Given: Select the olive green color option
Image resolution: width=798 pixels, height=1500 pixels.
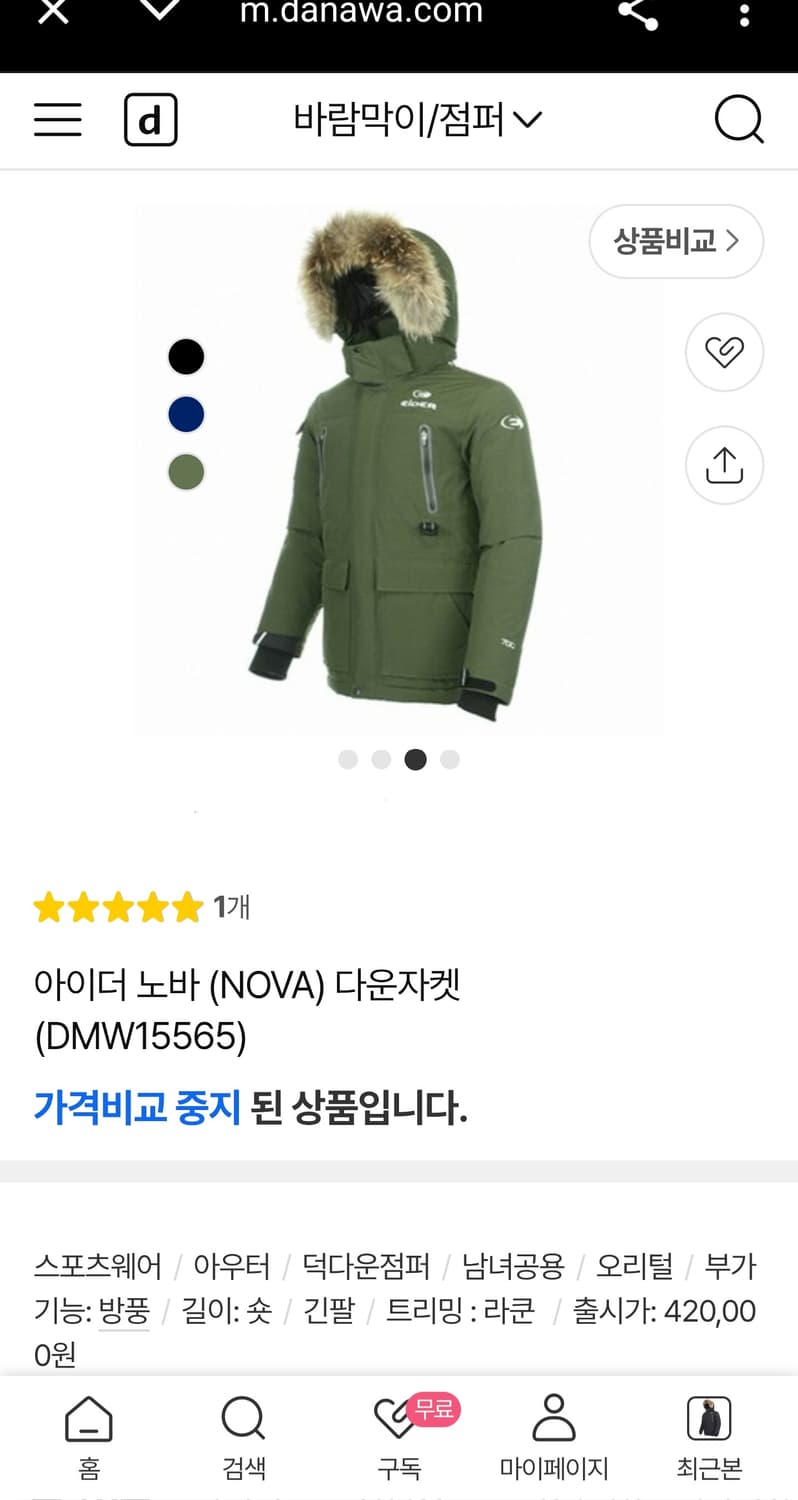Looking at the screenshot, I should tap(186, 472).
